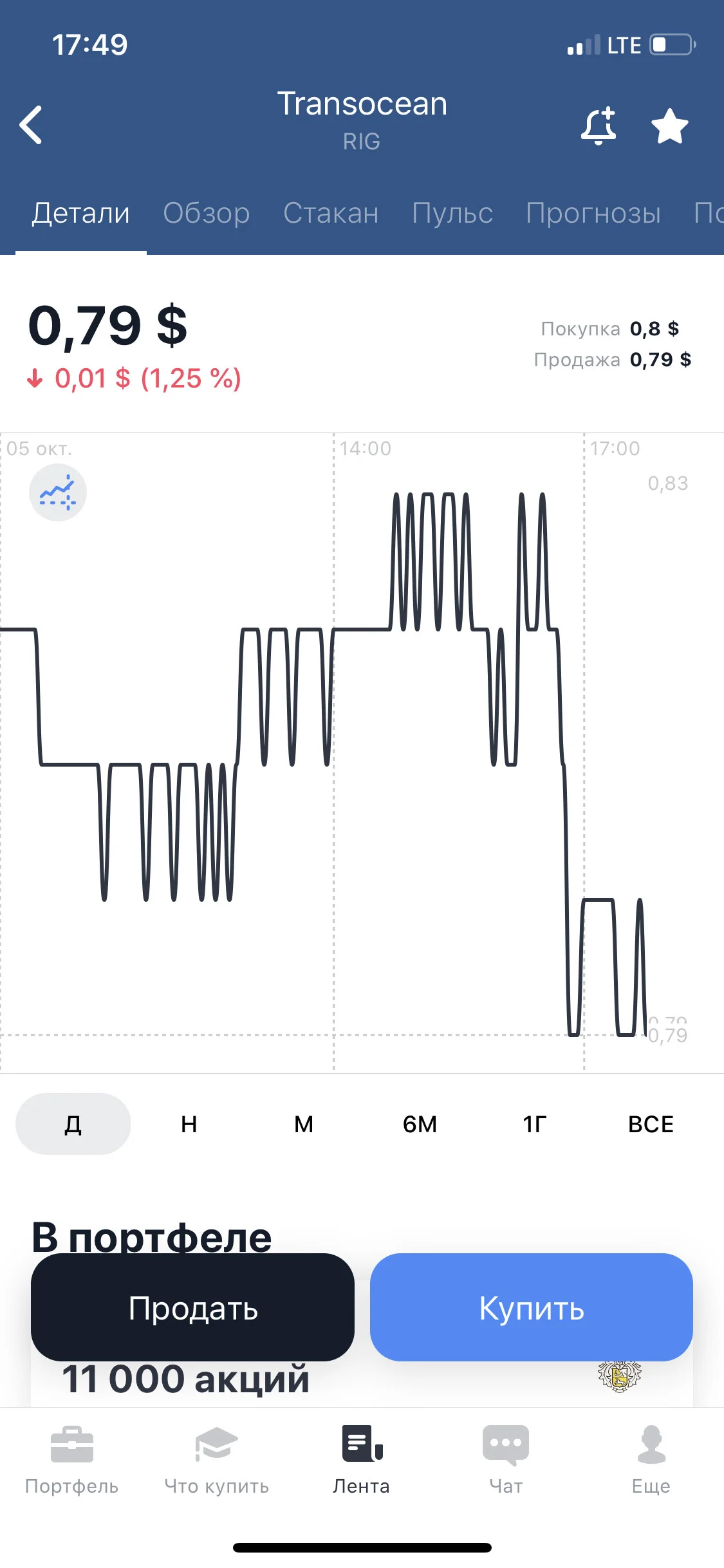
Task: Show the ВСЕ all-time chart range
Action: coord(651,1124)
